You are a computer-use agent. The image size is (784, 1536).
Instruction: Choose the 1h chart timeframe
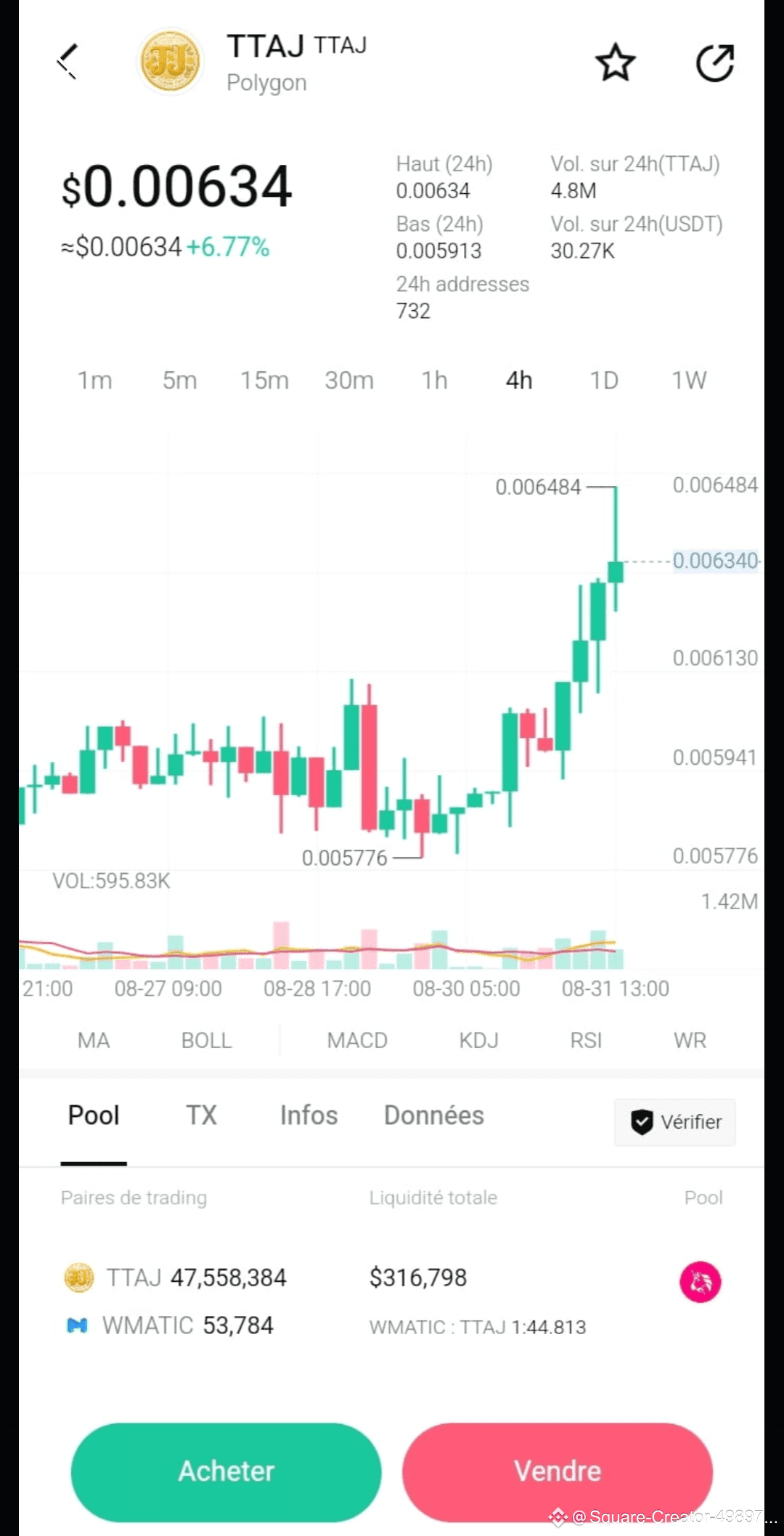[x=434, y=380]
